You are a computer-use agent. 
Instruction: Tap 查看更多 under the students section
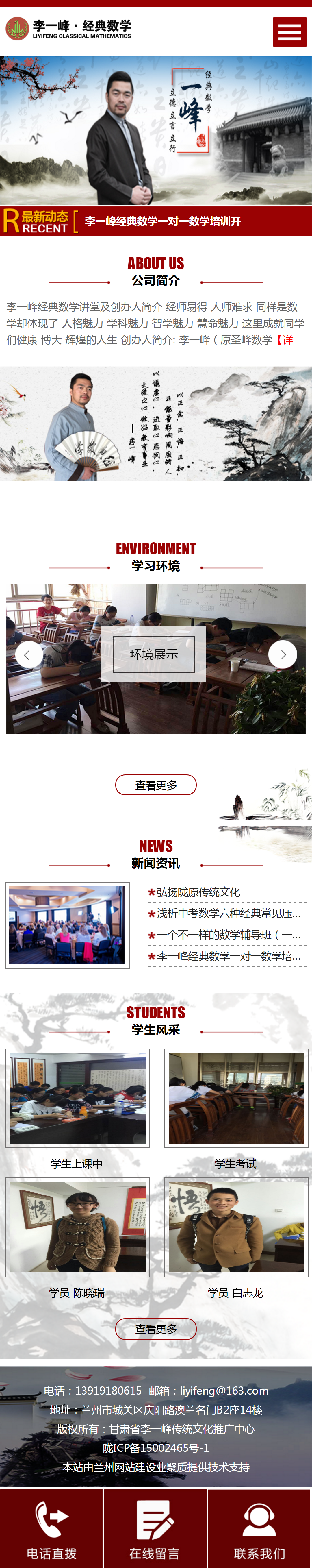click(x=156, y=1329)
